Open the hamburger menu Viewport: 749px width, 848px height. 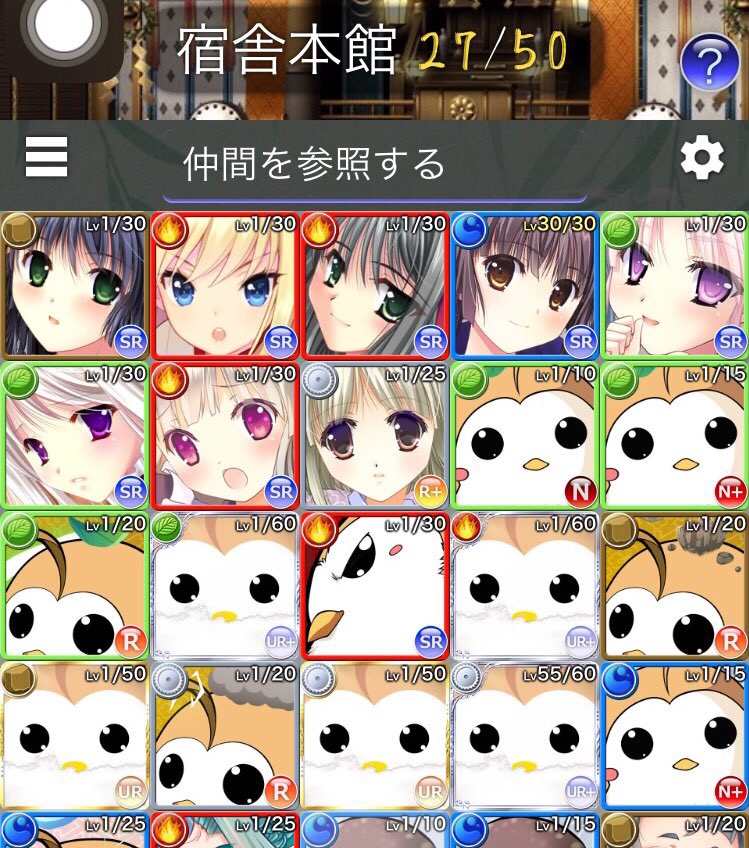(x=46, y=159)
